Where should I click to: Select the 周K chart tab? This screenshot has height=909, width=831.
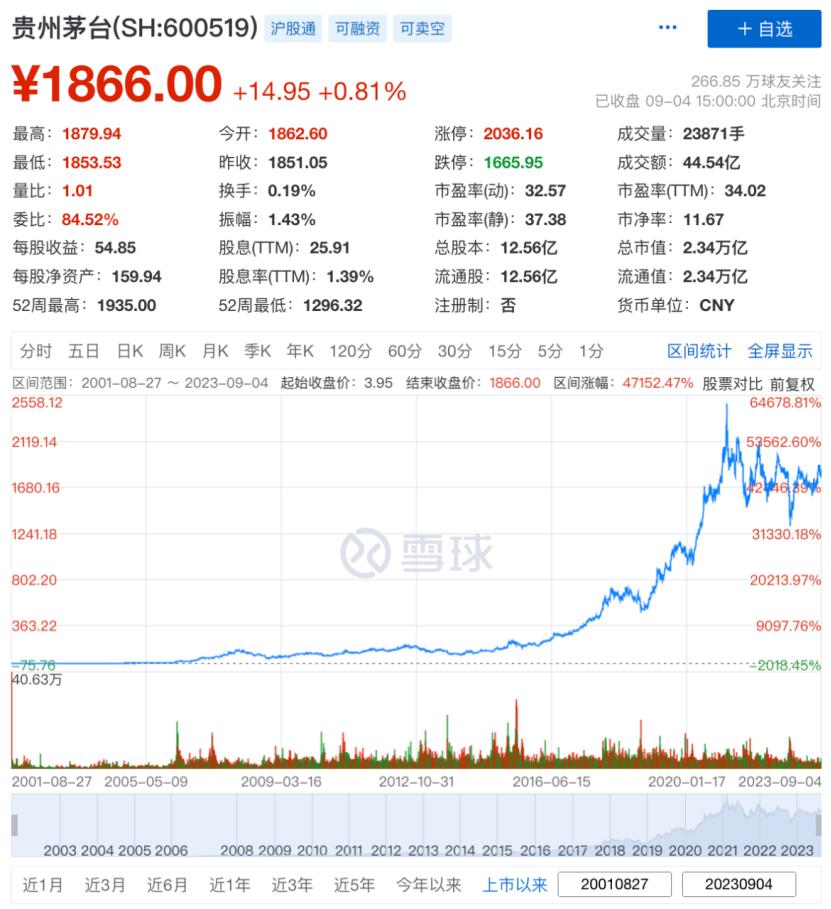(172, 351)
